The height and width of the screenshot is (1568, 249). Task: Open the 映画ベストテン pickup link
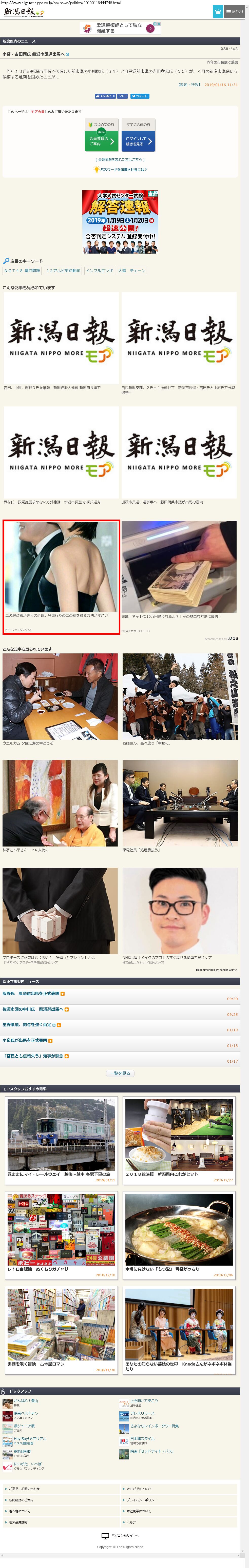[x=26, y=1414]
